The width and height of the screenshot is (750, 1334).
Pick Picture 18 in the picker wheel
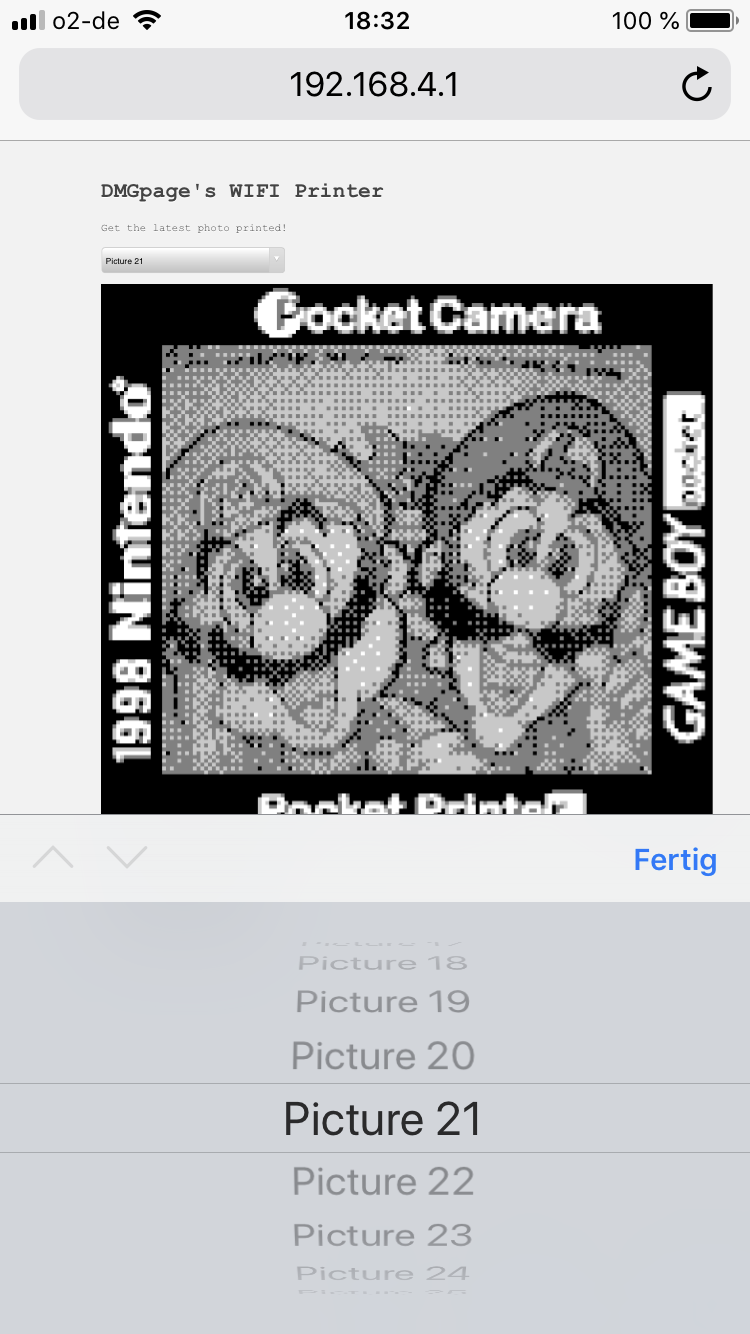[x=383, y=963]
